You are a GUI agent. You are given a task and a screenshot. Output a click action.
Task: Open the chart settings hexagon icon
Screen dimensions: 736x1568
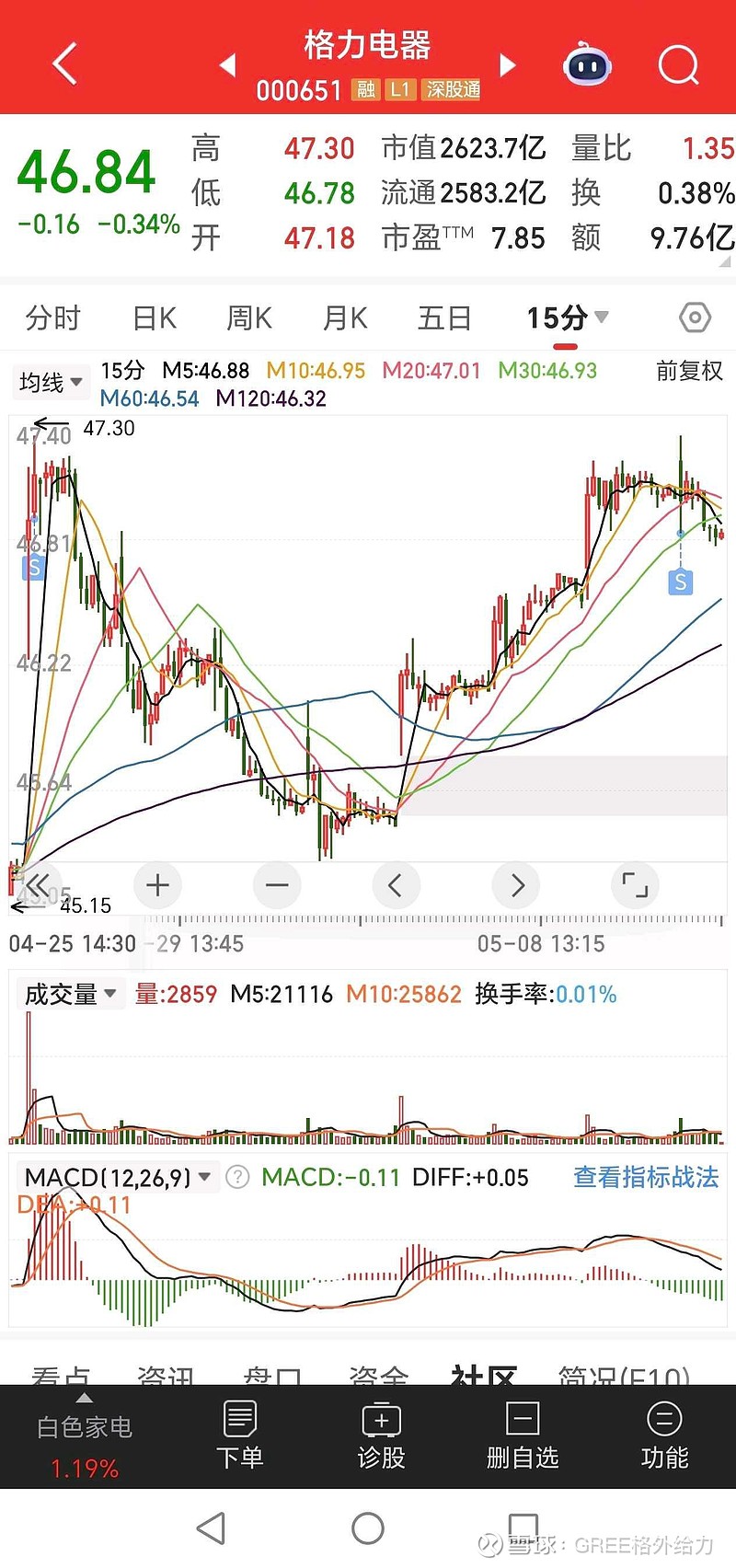(695, 318)
